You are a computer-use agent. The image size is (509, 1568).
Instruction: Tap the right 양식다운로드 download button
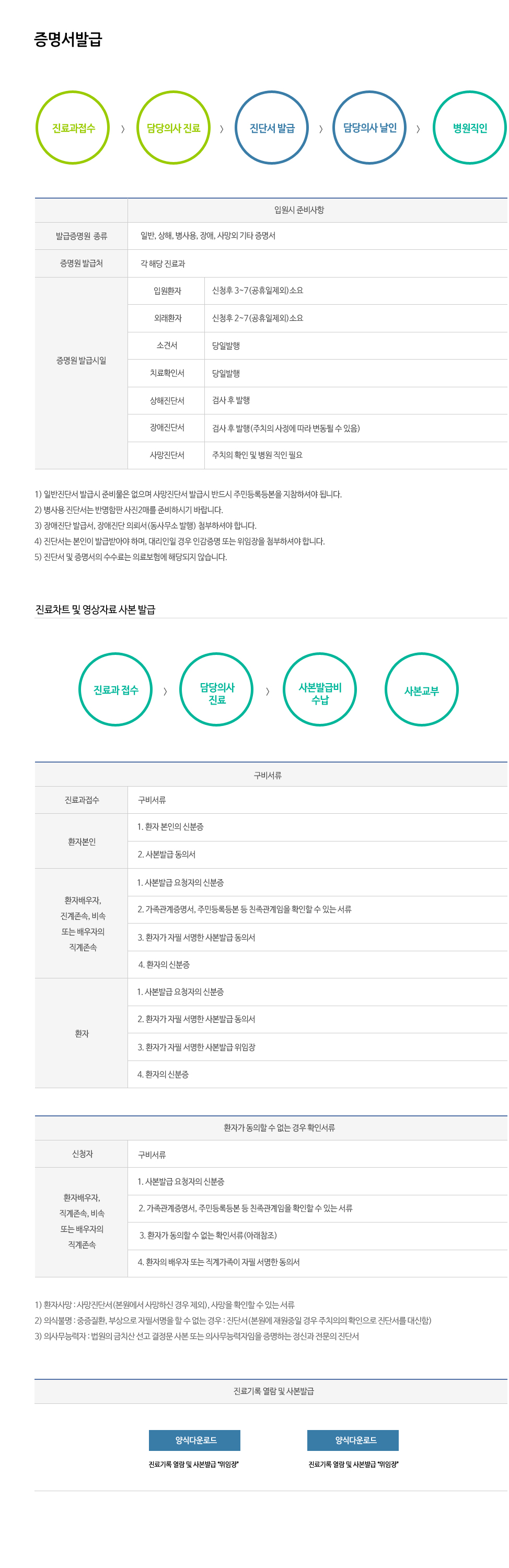coord(353,1439)
